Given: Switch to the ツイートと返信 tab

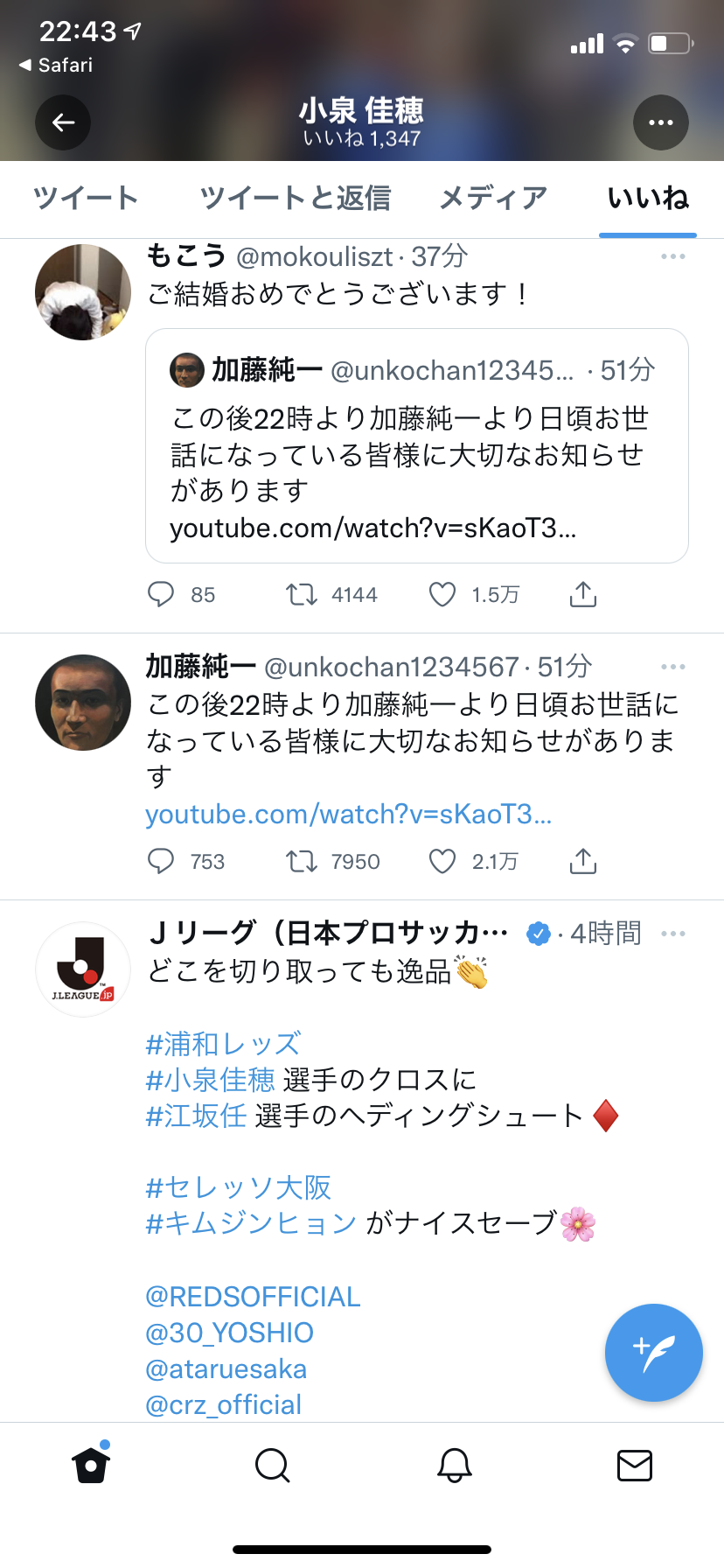Looking at the screenshot, I should pos(295,199).
